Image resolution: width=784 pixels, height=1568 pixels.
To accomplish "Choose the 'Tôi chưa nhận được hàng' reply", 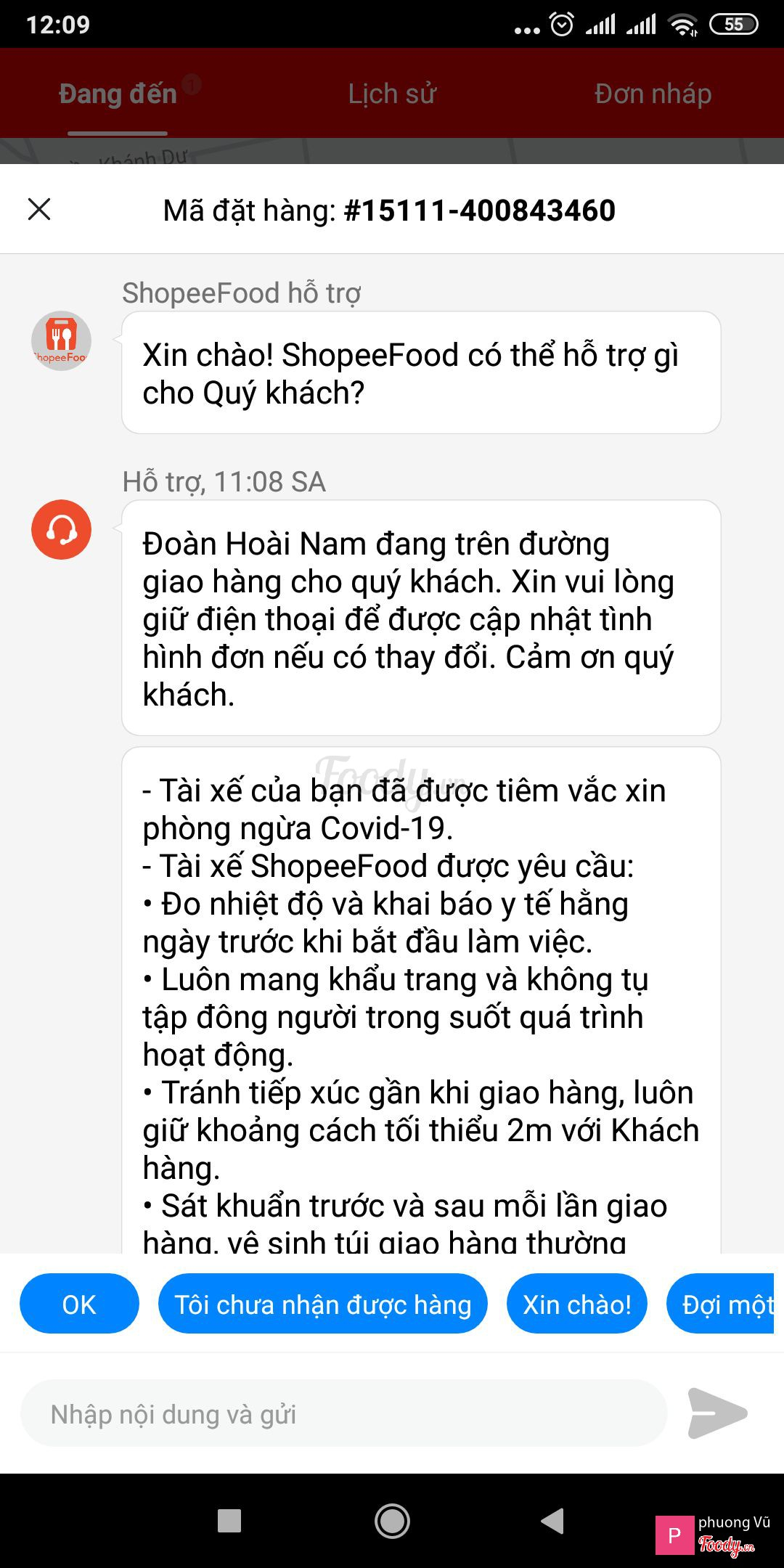I will [x=323, y=1304].
